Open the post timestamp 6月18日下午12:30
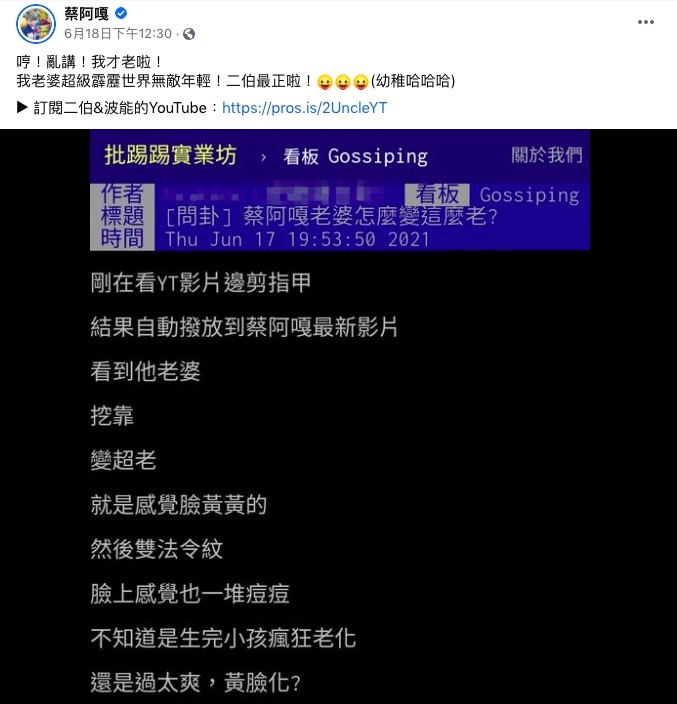Screen dimensions: 677x704 tap(117, 33)
